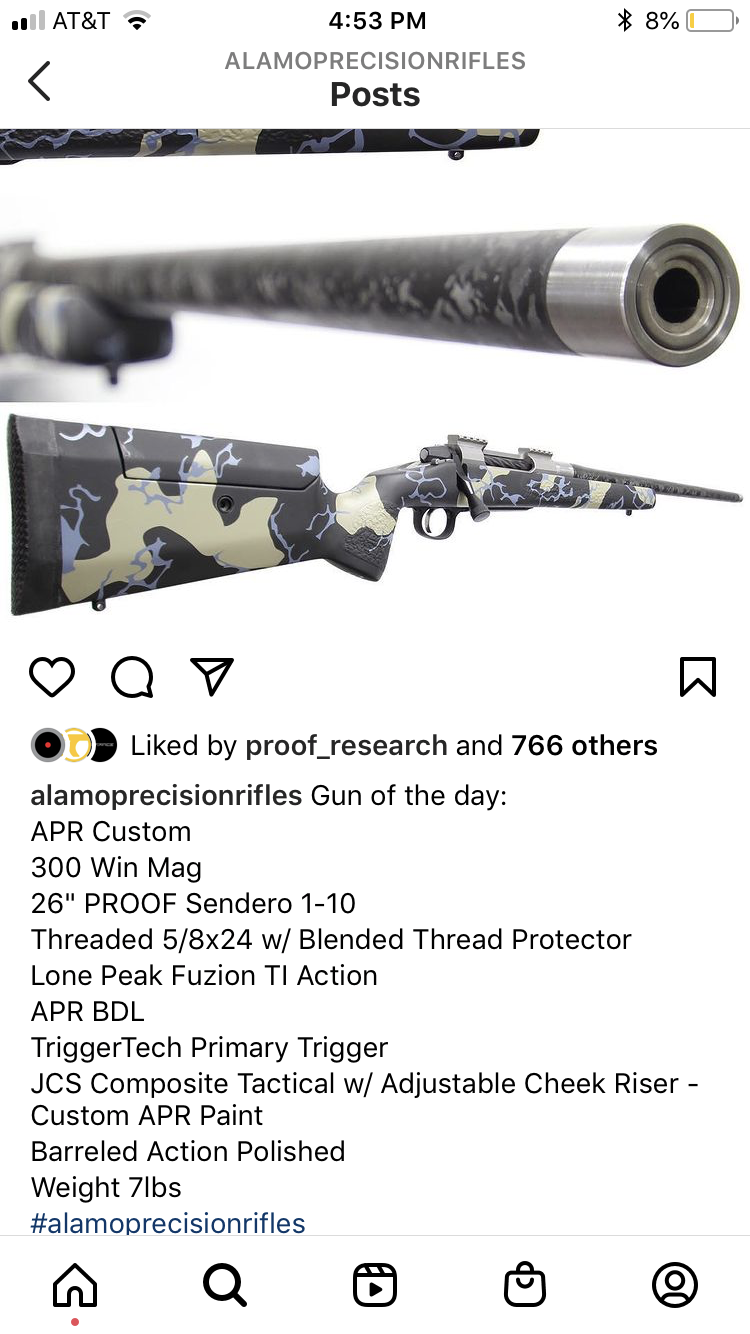Go back using the top-left arrow
The height and width of the screenshot is (1334, 750).
click(40, 81)
